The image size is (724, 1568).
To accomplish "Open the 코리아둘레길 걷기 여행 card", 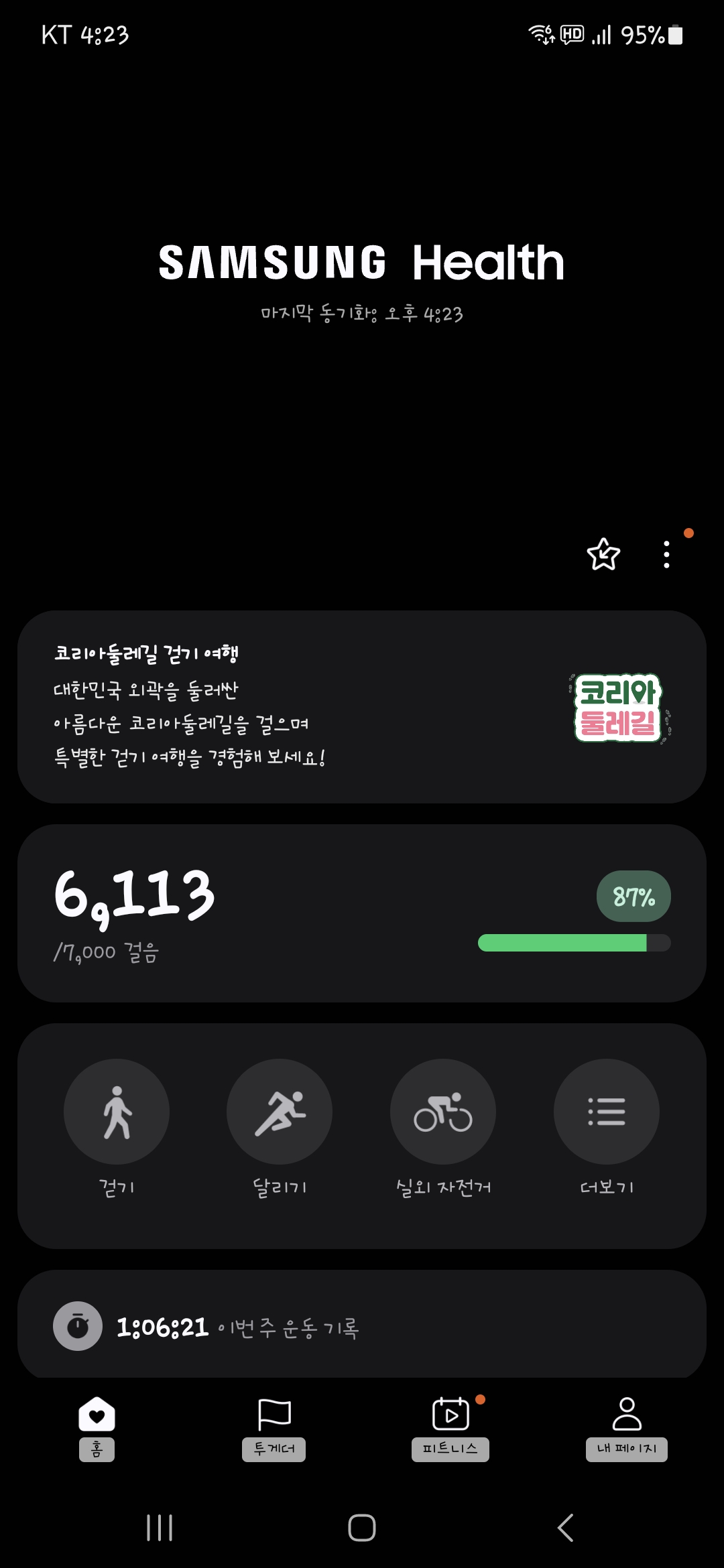I will [362, 706].
